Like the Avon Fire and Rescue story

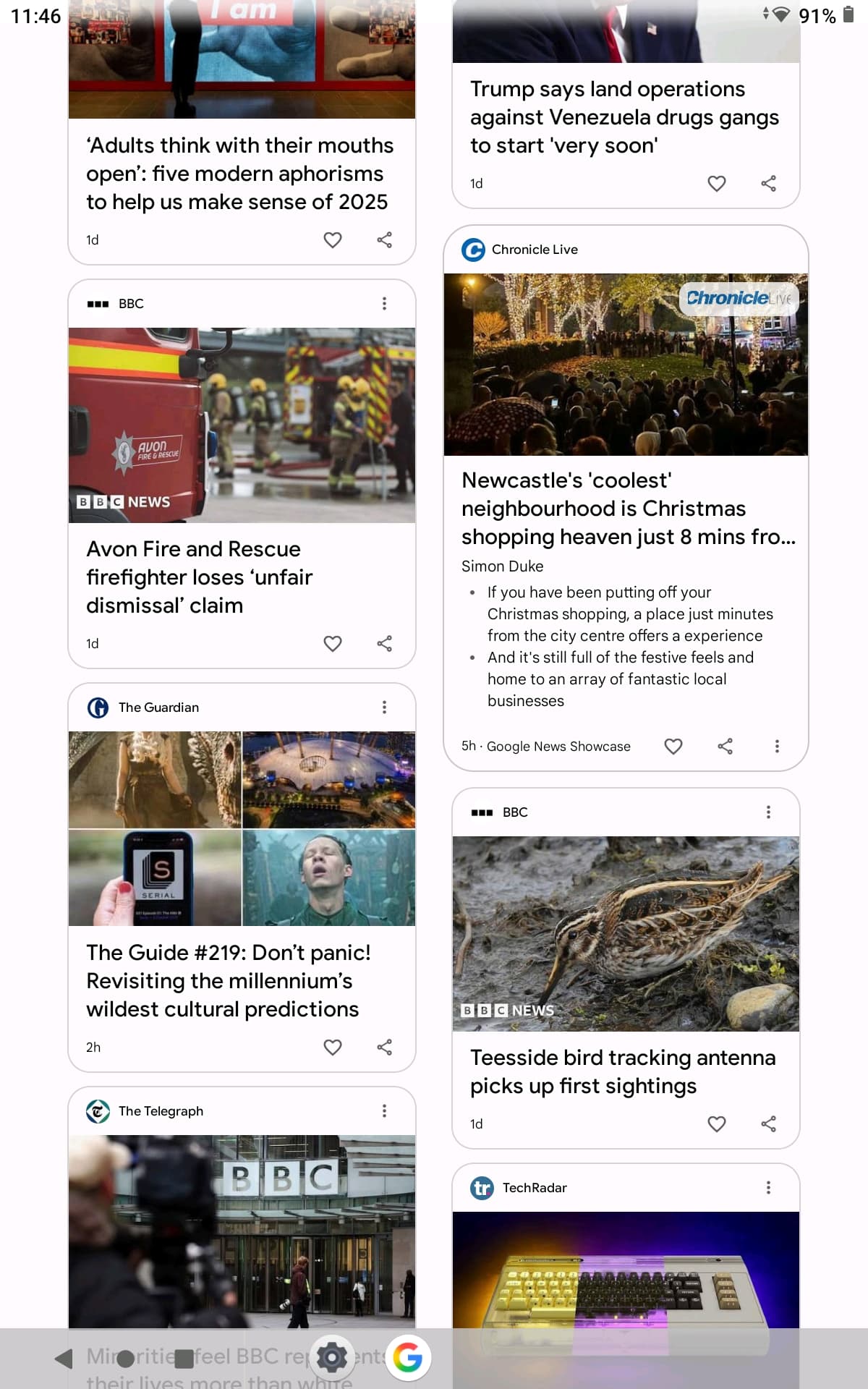[x=333, y=643]
